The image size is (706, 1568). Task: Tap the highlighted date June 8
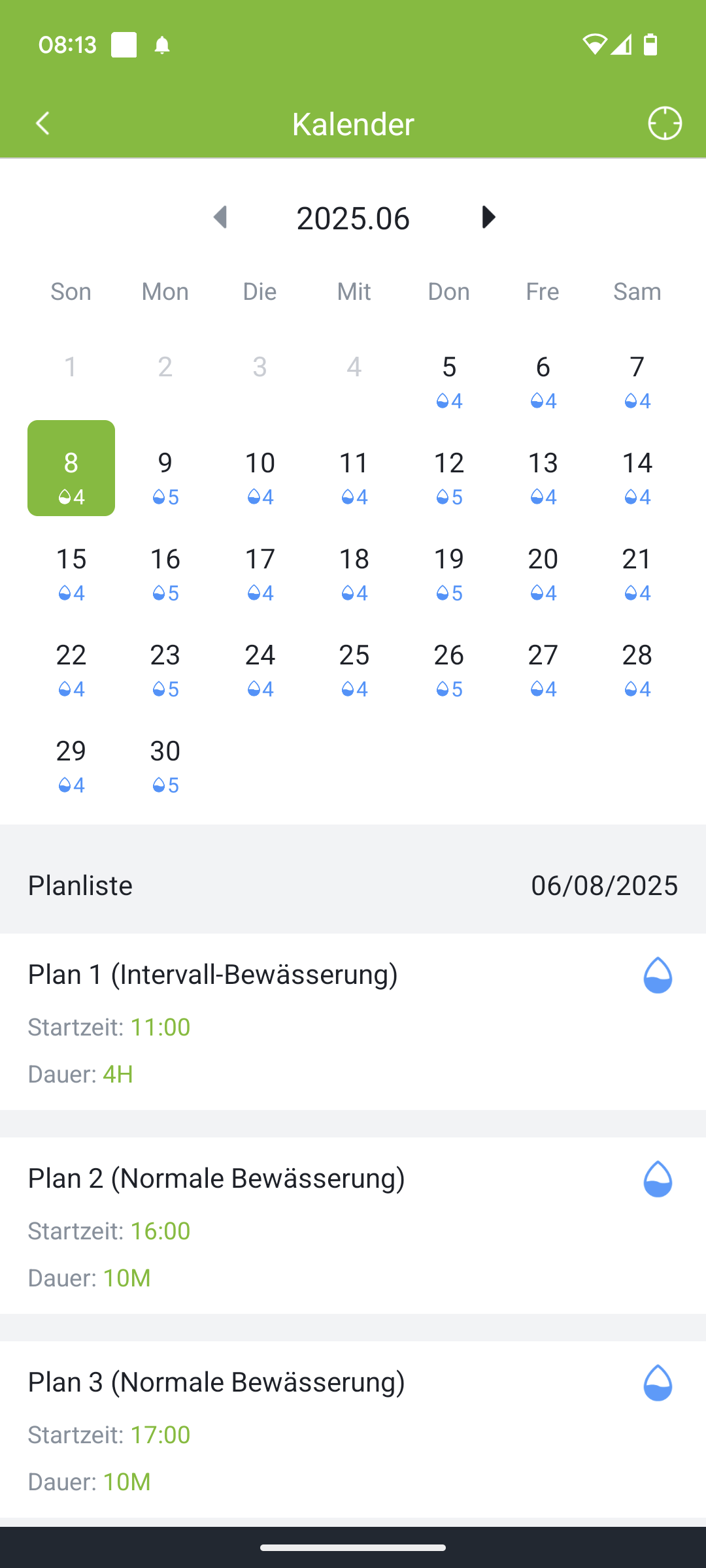pyautogui.click(x=71, y=468)
